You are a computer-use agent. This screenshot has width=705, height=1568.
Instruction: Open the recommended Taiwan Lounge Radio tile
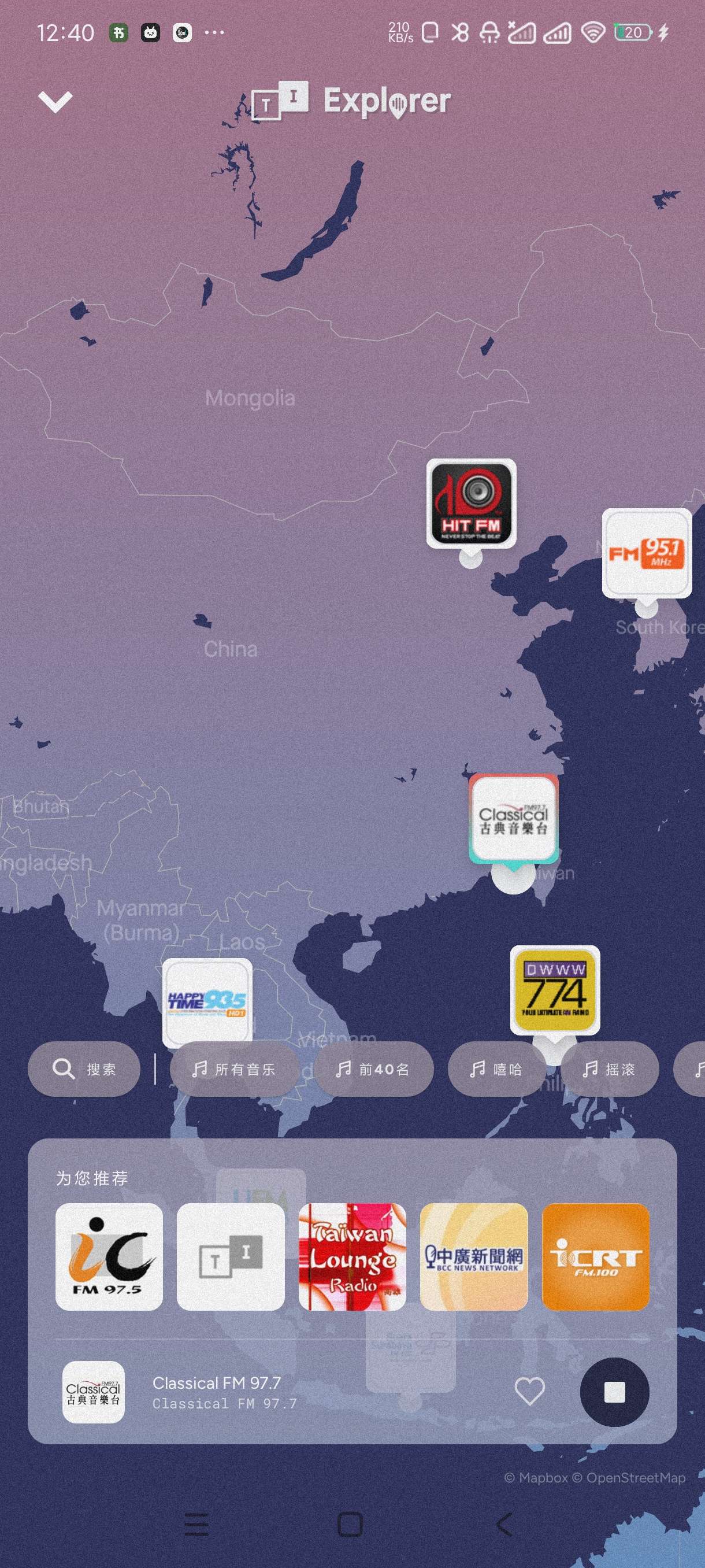click(x=352, y=1256)
